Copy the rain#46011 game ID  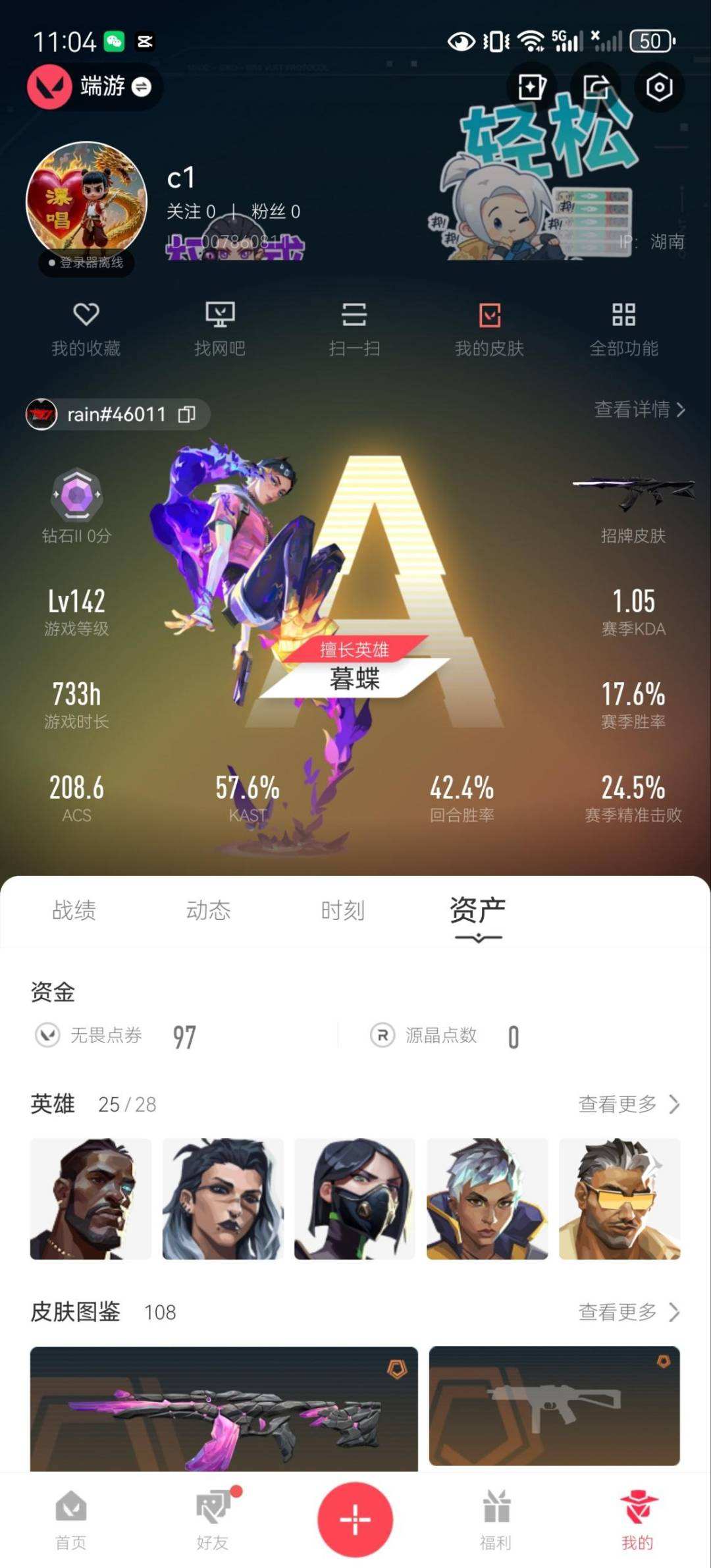pos(187,414)
